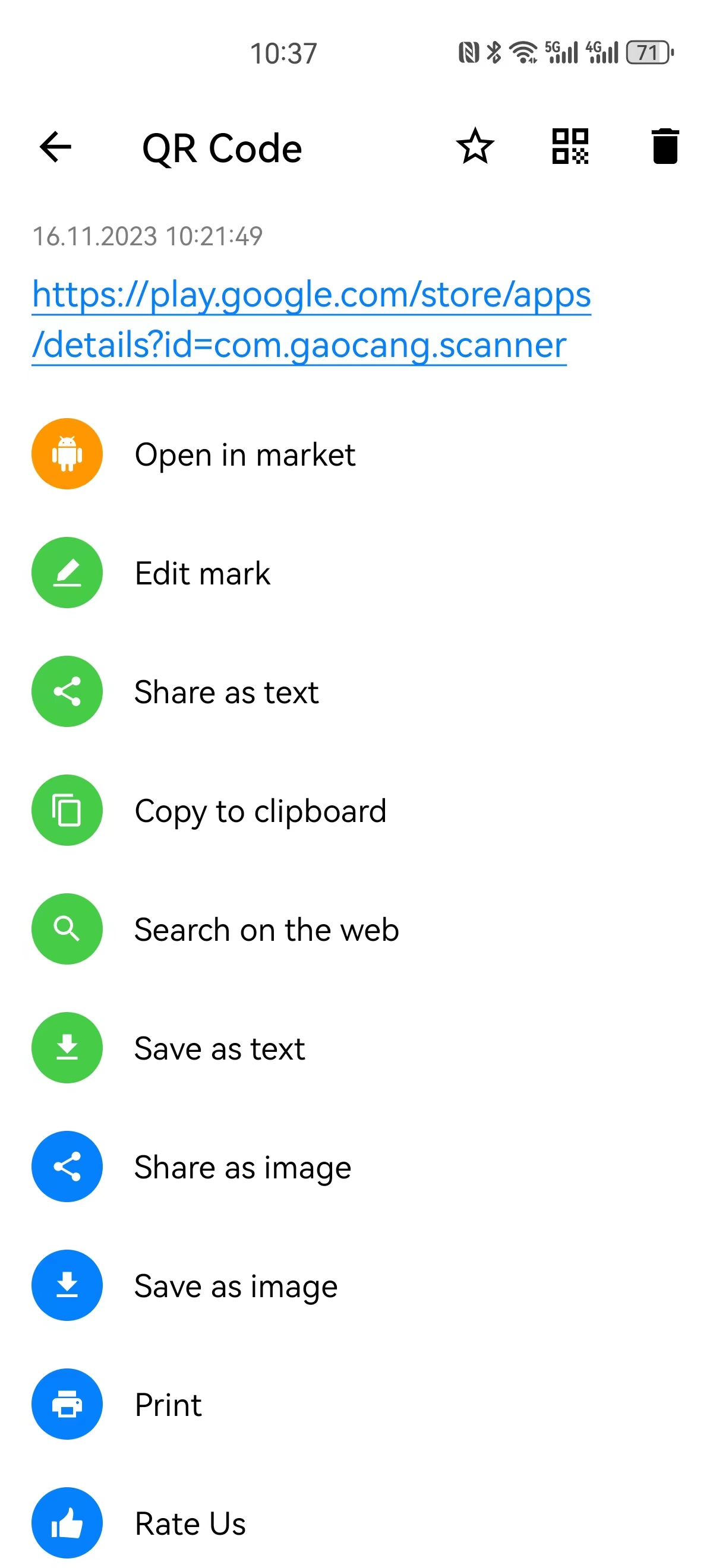Print the QR code
The image size is (713, 1568).
(x=168, y=1404)
